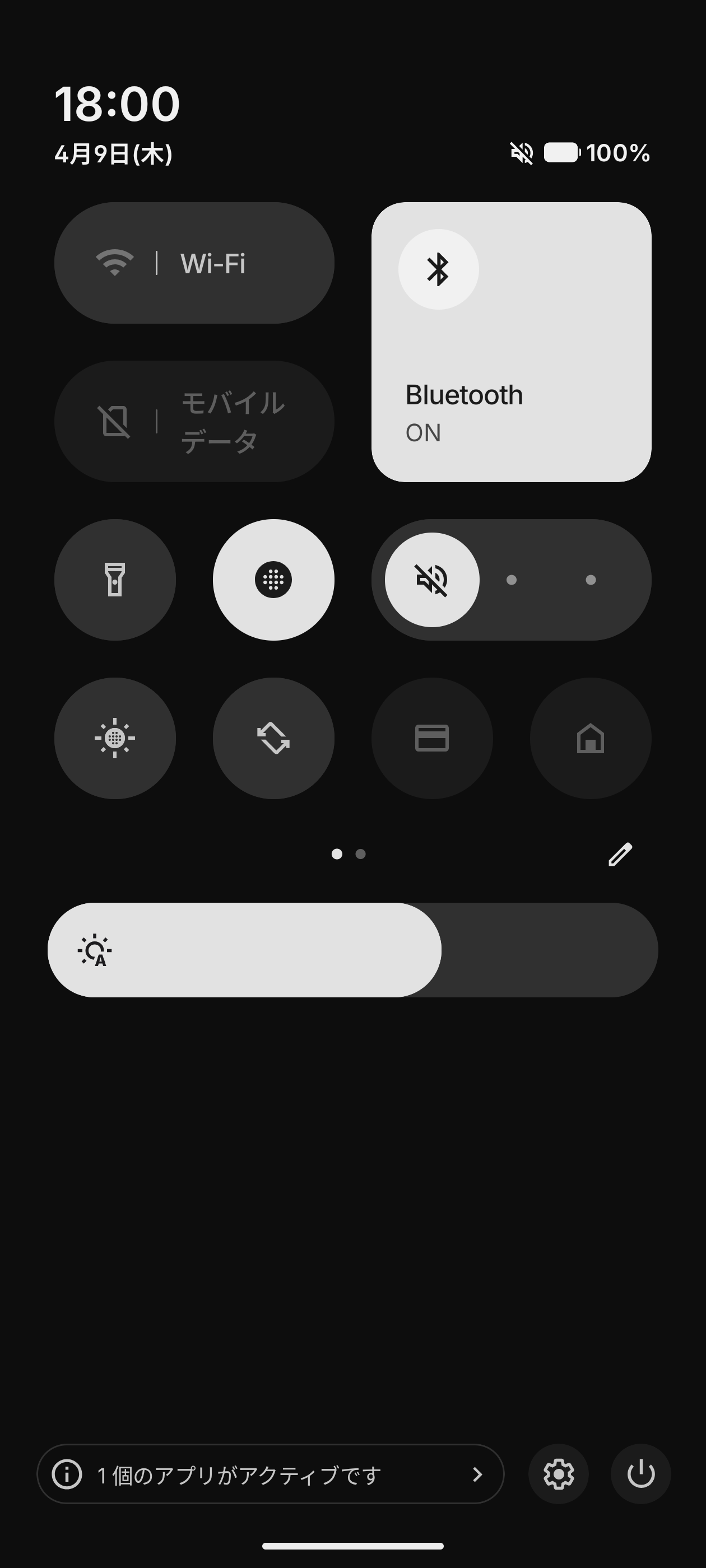Open the 1個のアプリがアクティブです notice
706x1568 pixels.
click(x=271, y=1474)
